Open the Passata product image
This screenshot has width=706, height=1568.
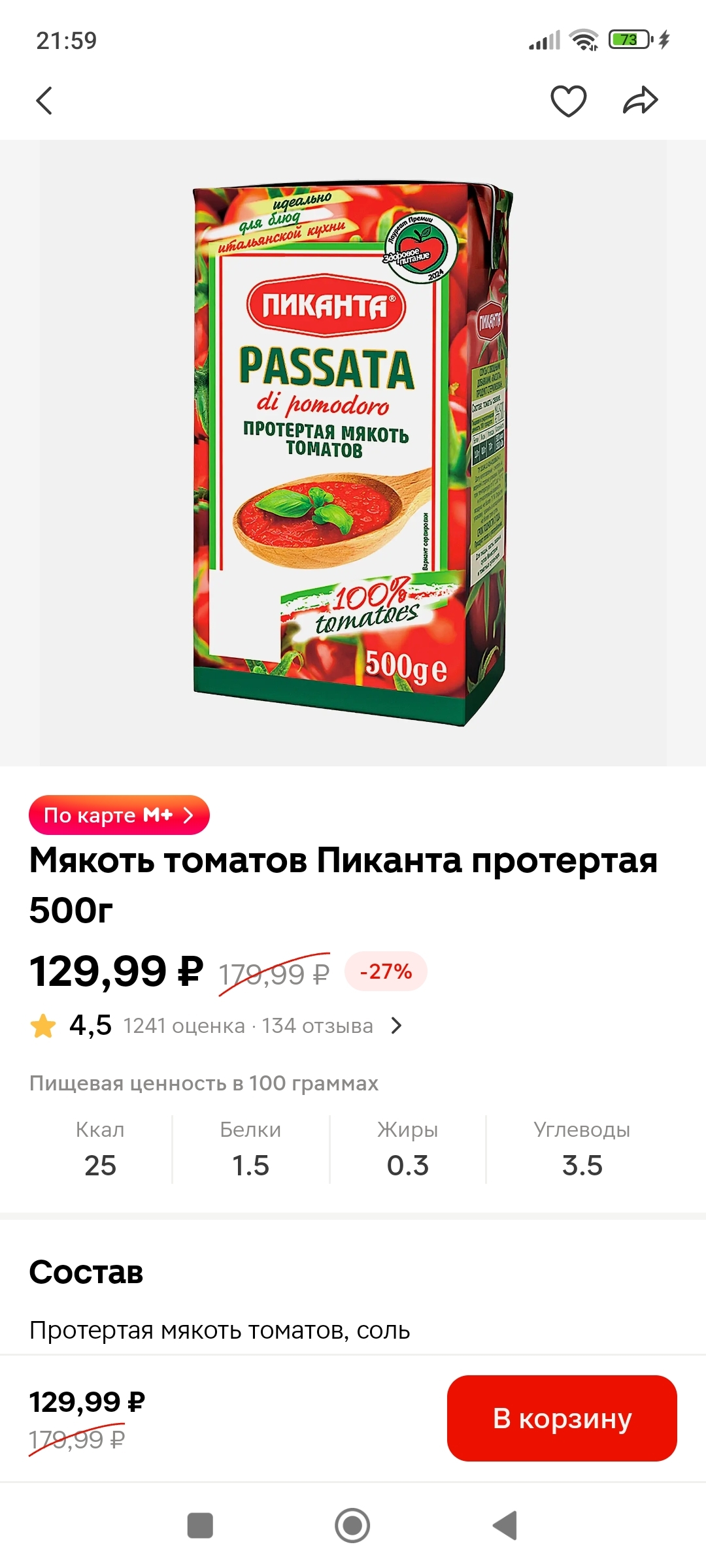[x=353, y=452]
